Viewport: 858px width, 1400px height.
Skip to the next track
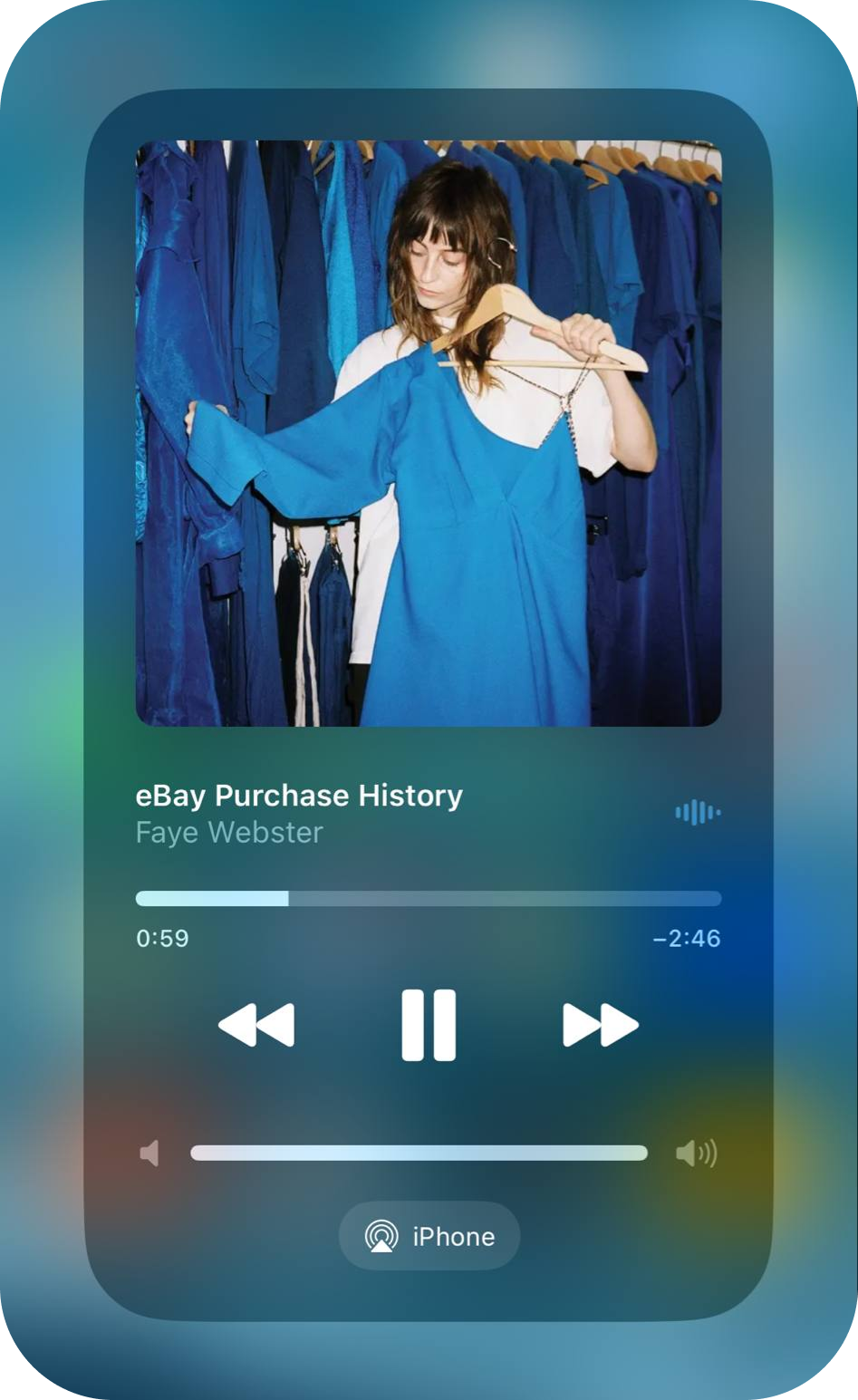point(600,1025)
